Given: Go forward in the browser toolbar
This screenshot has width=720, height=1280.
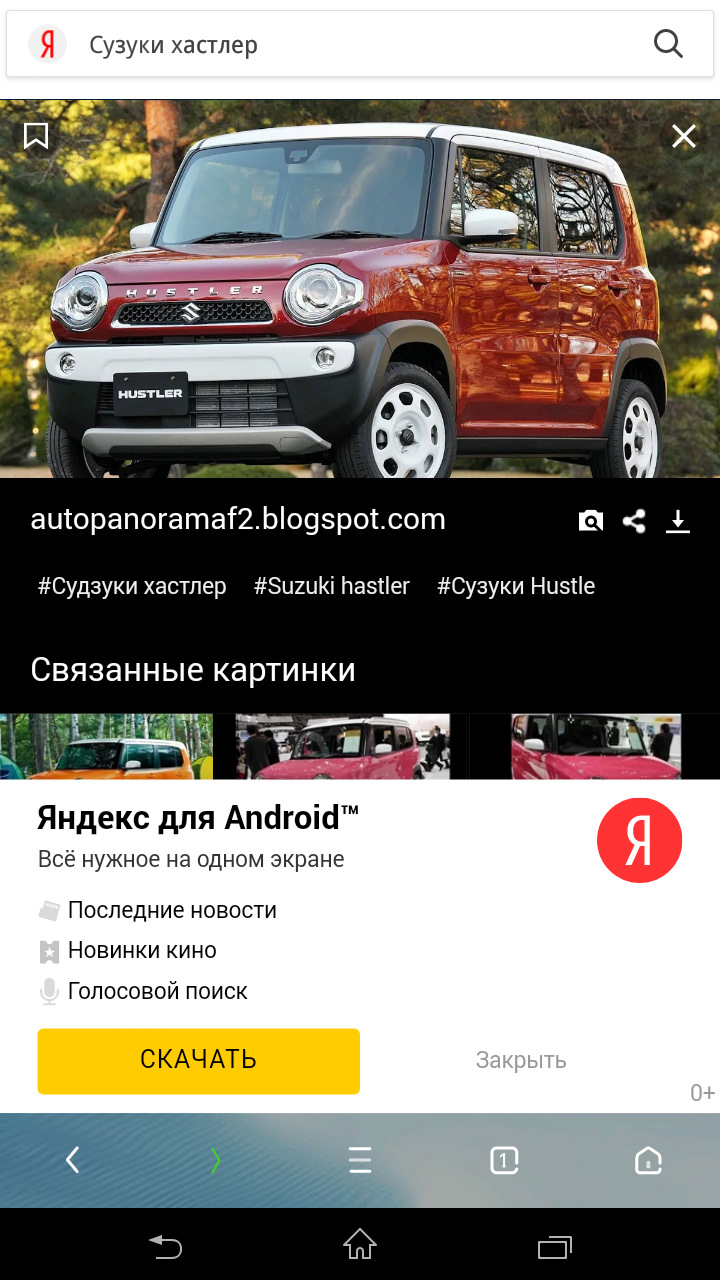Looking at the screenshot, I should [216, 1160].
